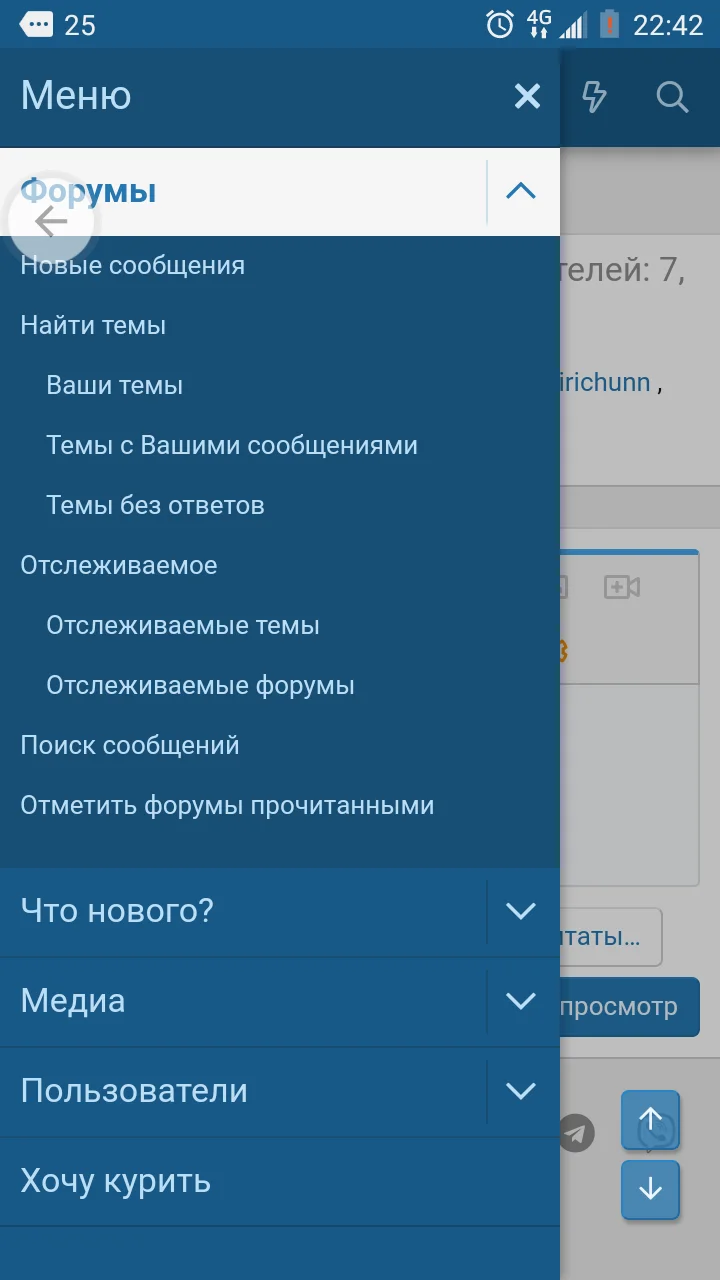Viewport: 720px width, 1280px height.
Task: Select Отметить форумы прочитанными
Action: pyautogui.click(x=227, y=805)
